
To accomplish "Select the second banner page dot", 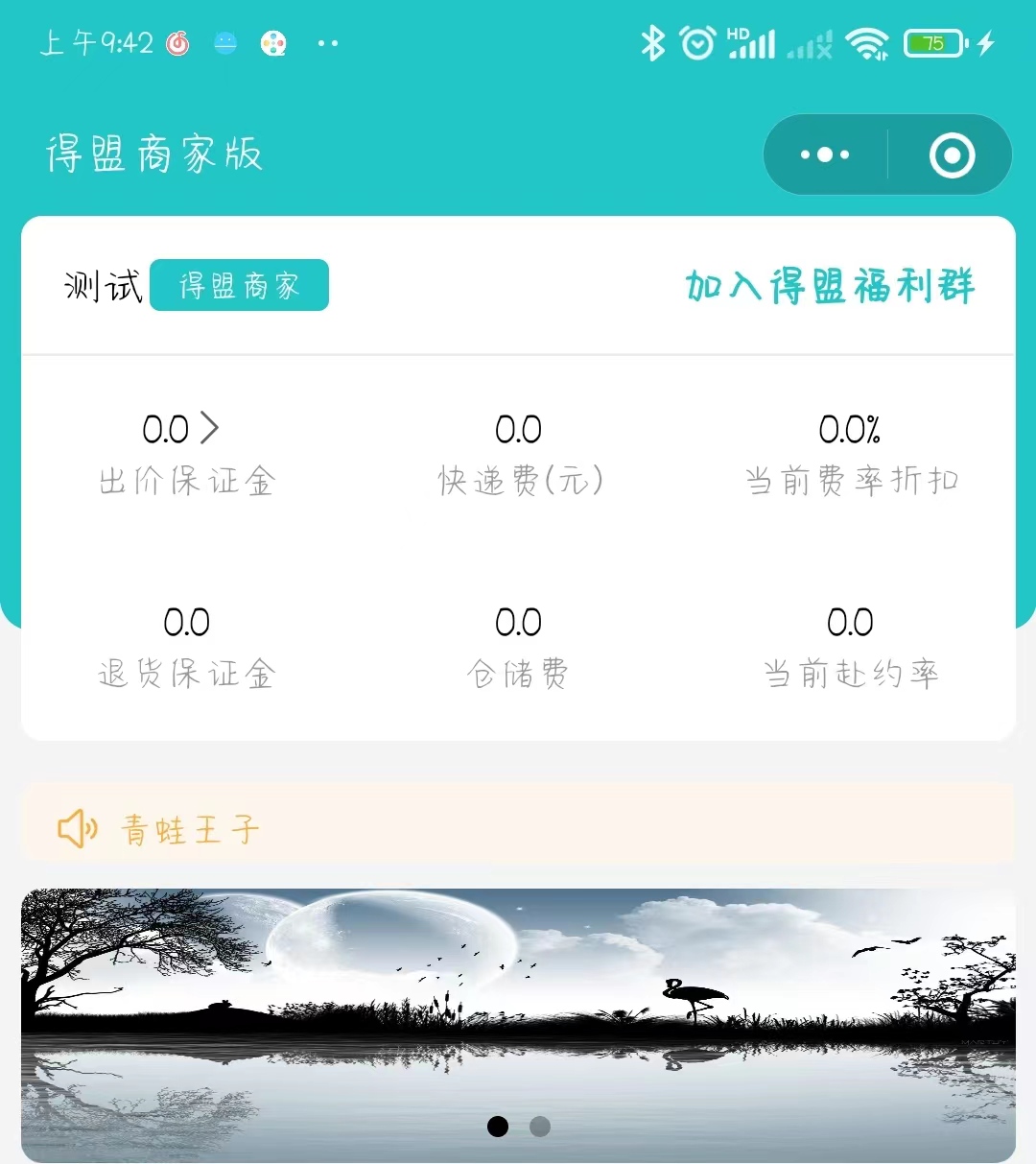I will click(540, 1127).
